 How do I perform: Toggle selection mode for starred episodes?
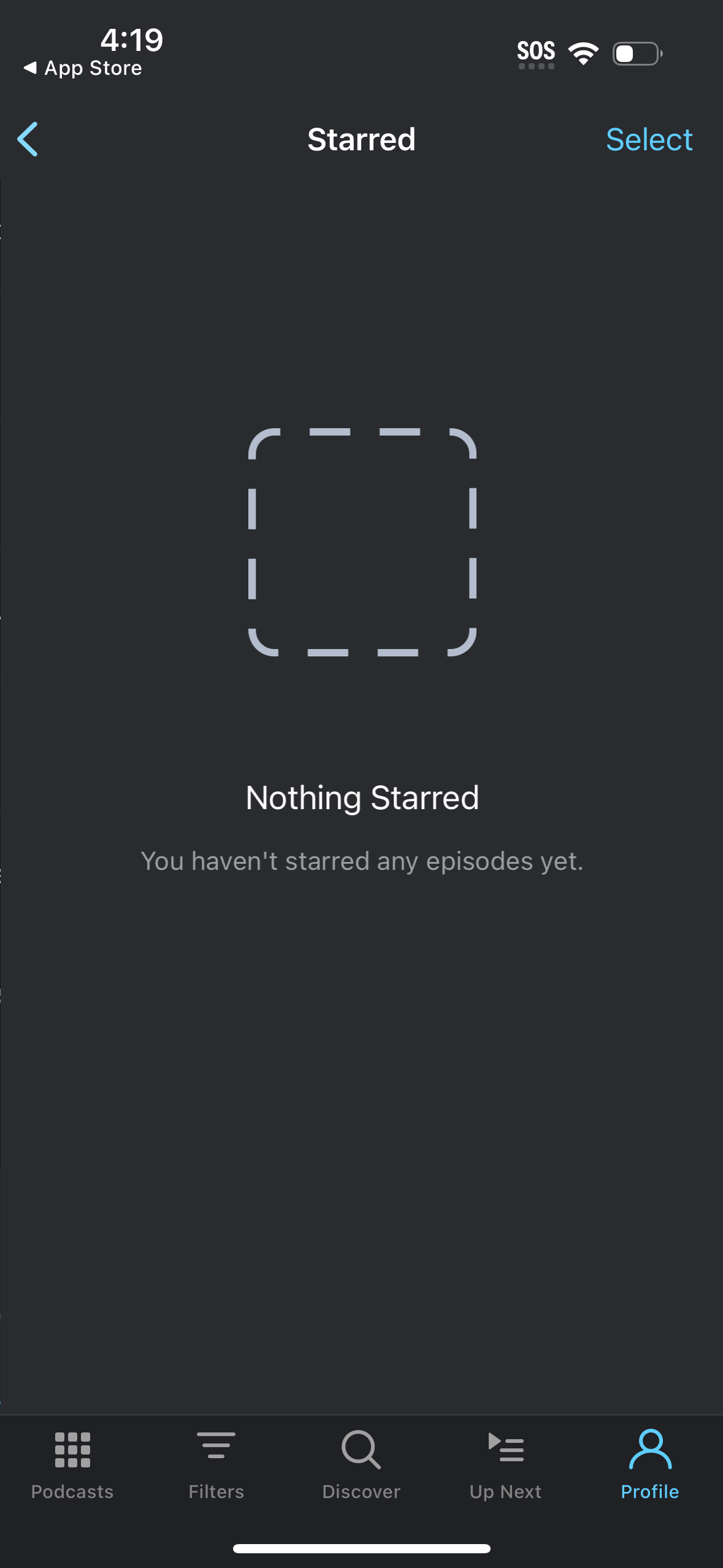pos(649,139)
